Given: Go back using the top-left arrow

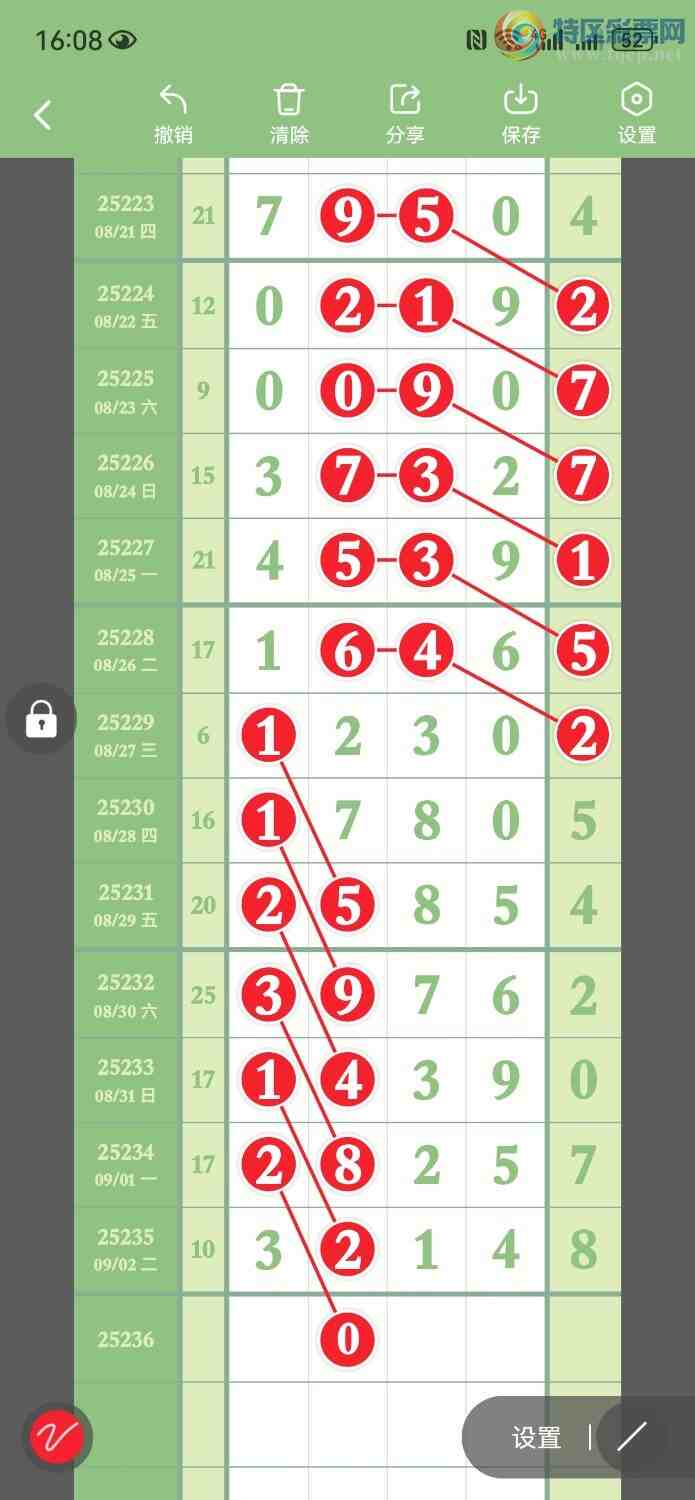Looking at the screenshot, I should click(42, 115).
